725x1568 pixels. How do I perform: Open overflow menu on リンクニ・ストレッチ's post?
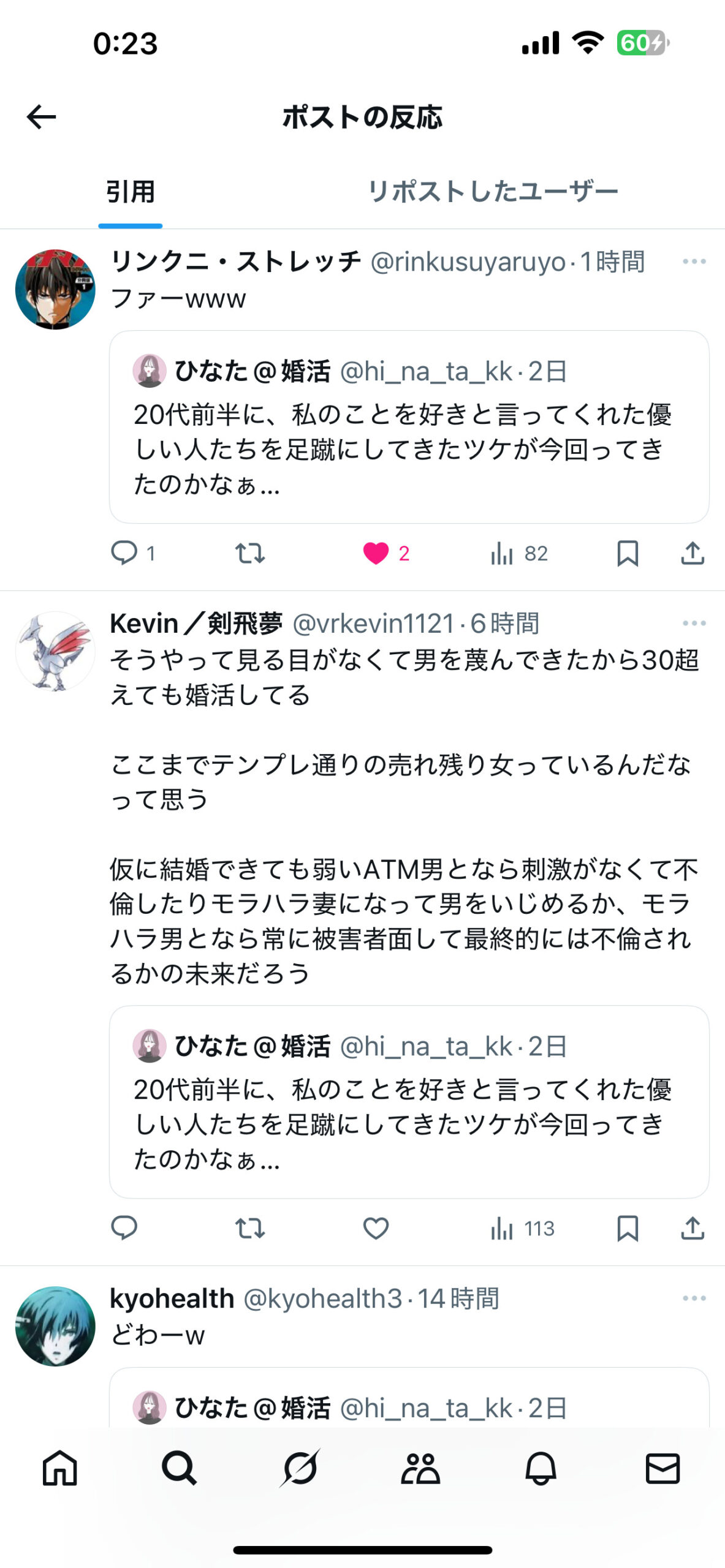[x=694, y=262]
